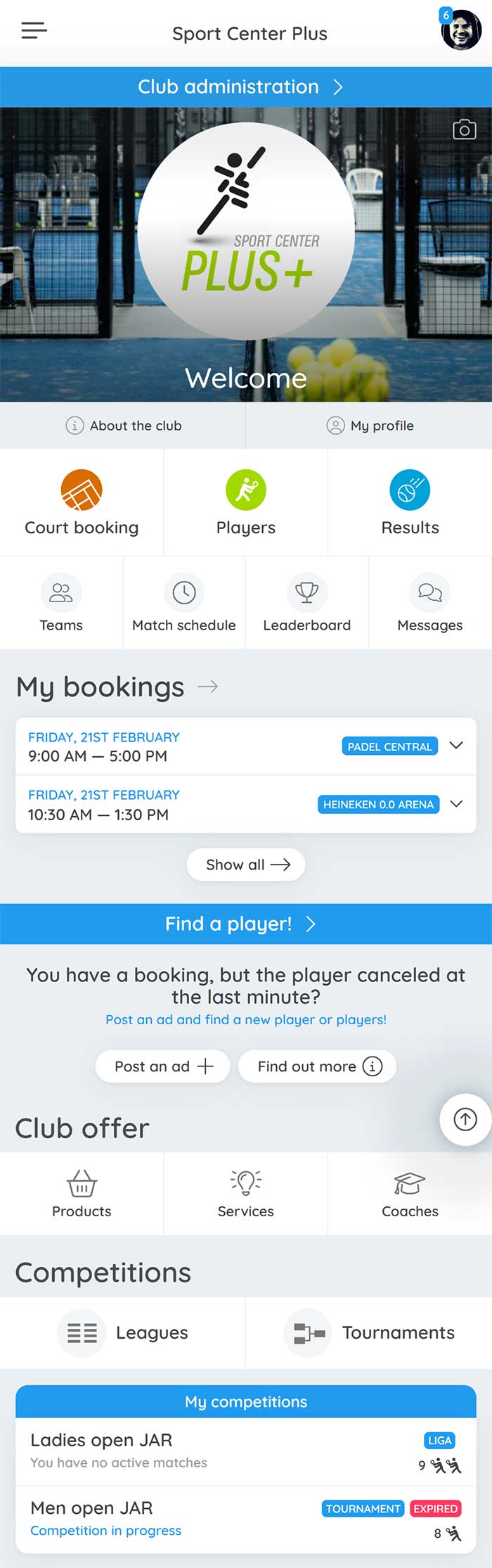View Results
This screenshot has height=1568, width=492.
(x=410, y=503)
